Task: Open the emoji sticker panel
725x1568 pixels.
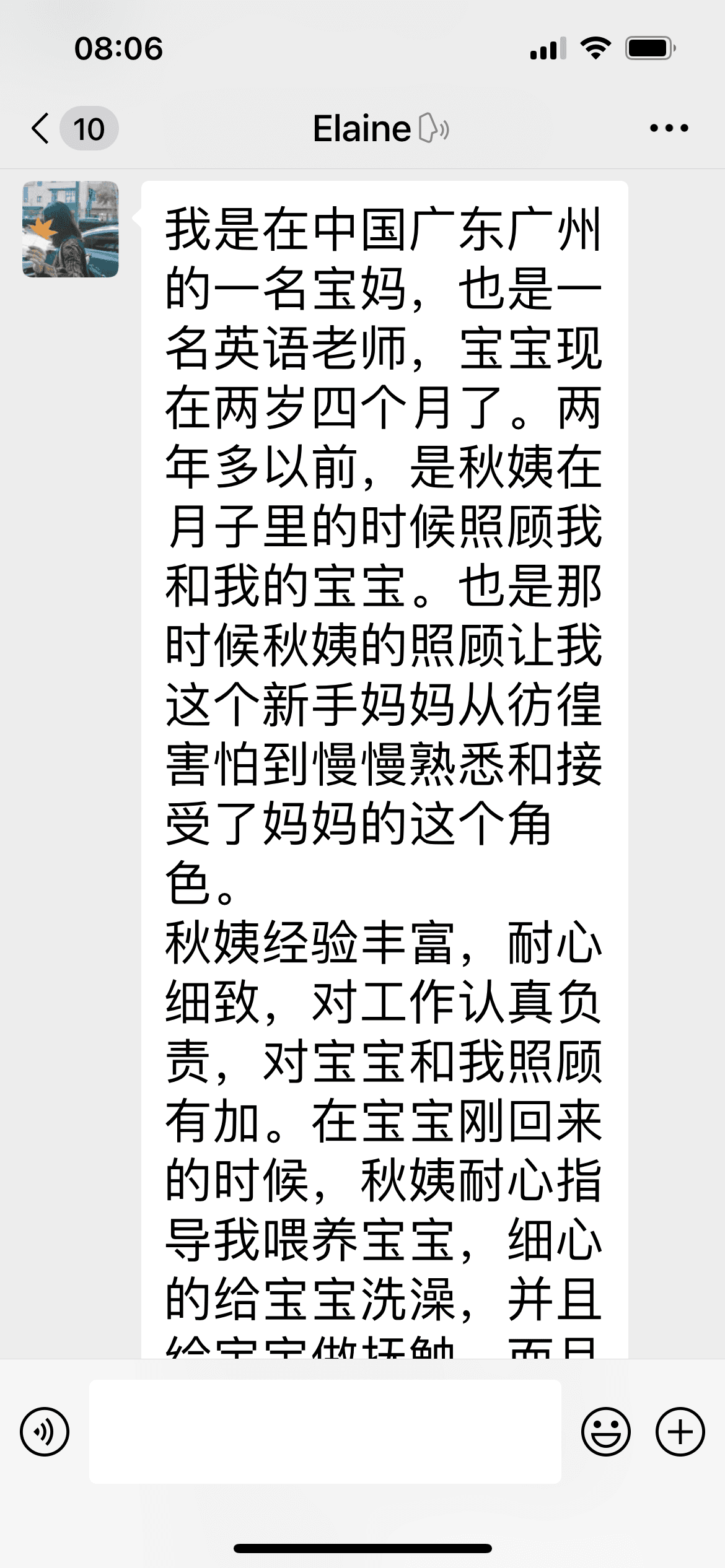Action: pos(605,1431)
